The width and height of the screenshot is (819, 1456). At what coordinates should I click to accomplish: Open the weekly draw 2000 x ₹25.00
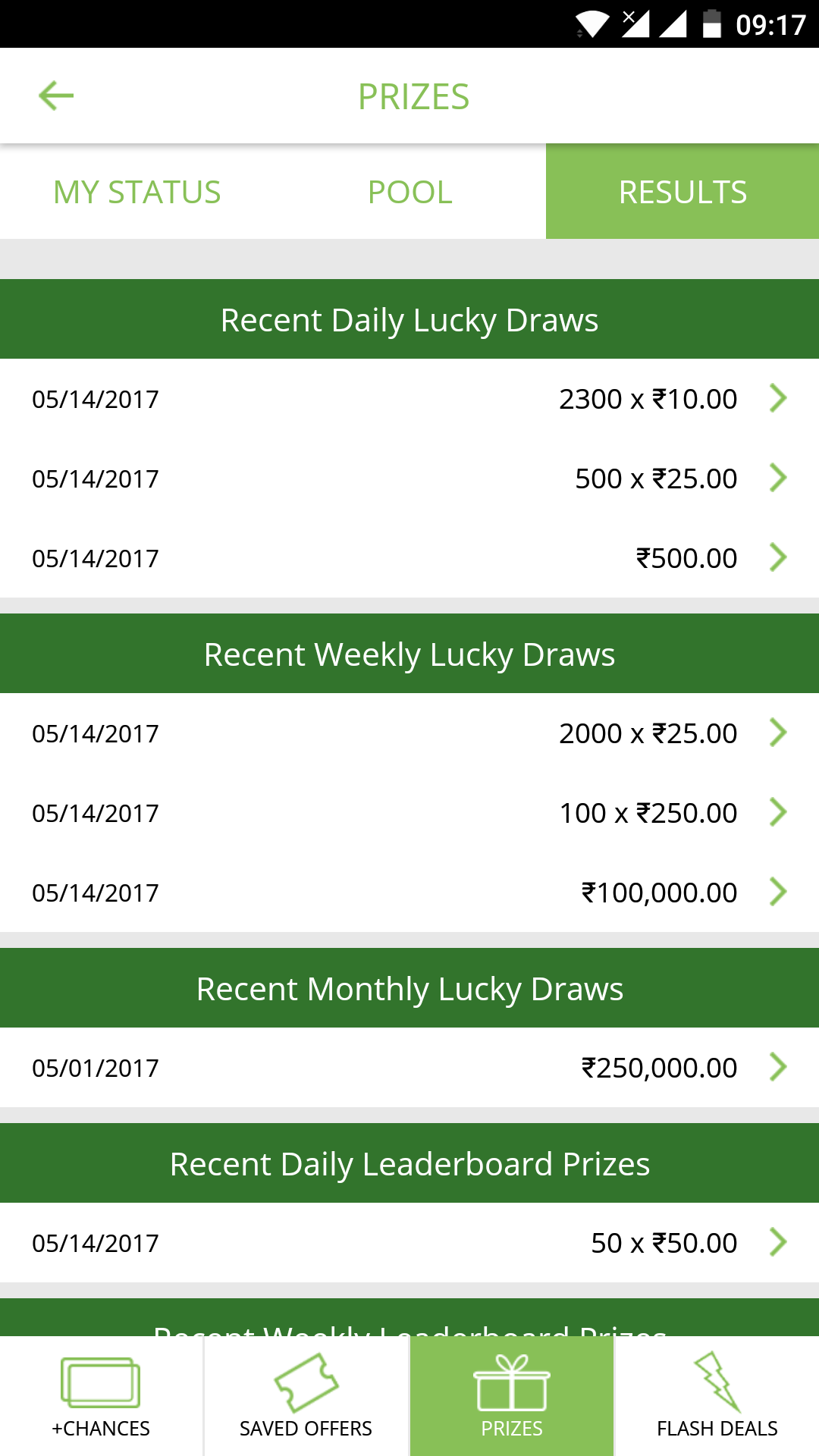pyautogui.click(x=409, y=733)
